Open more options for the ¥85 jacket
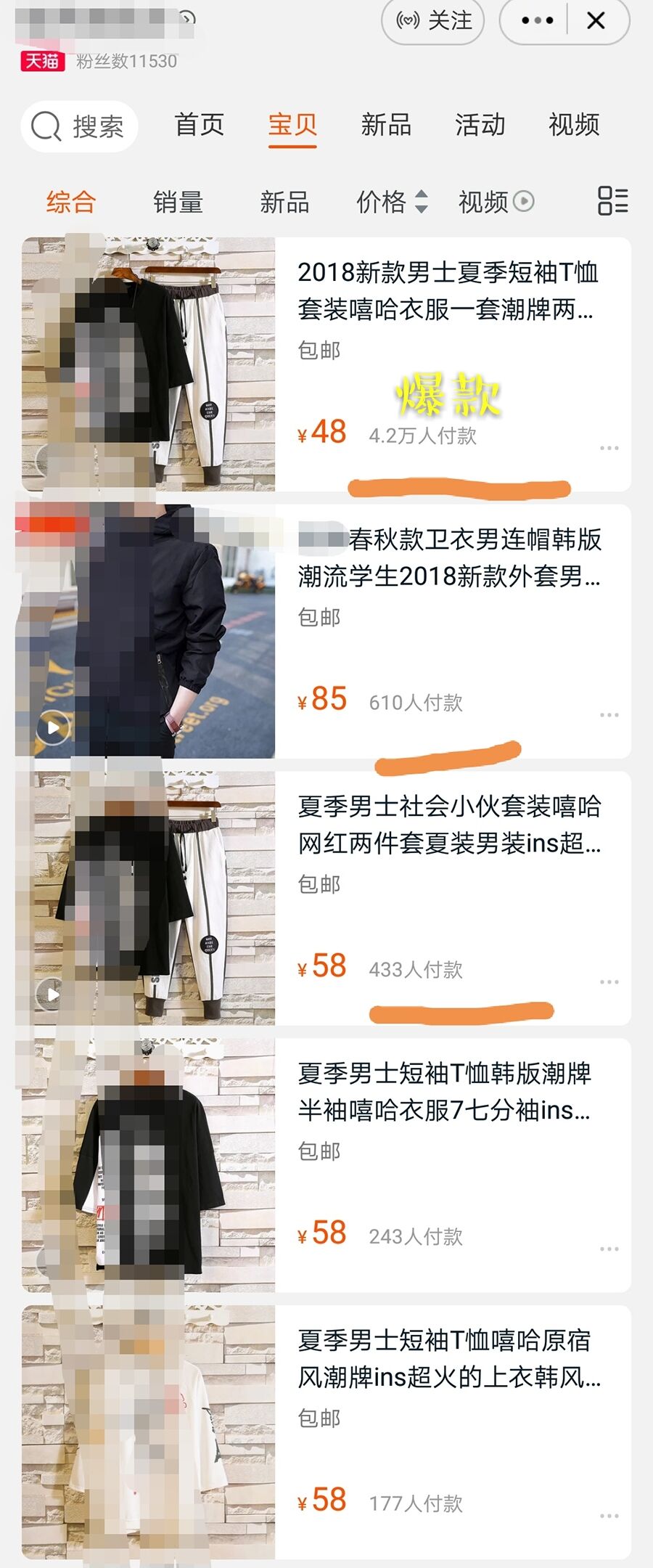This screenshot has height=1568, width=653. coord(609,715)
